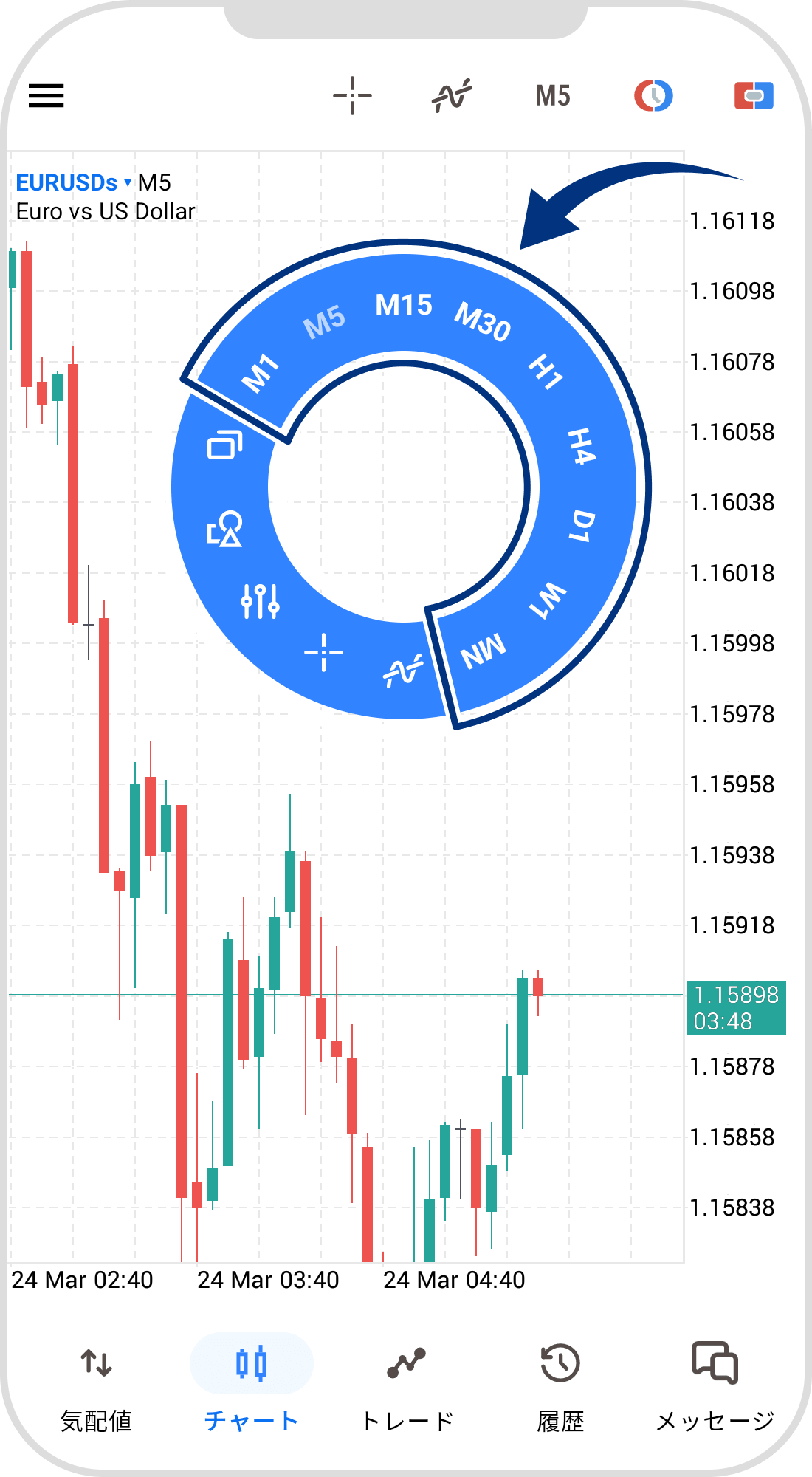
Task: Choose M15 timeframe in the radial menu
Action: [x=403, y=305]
